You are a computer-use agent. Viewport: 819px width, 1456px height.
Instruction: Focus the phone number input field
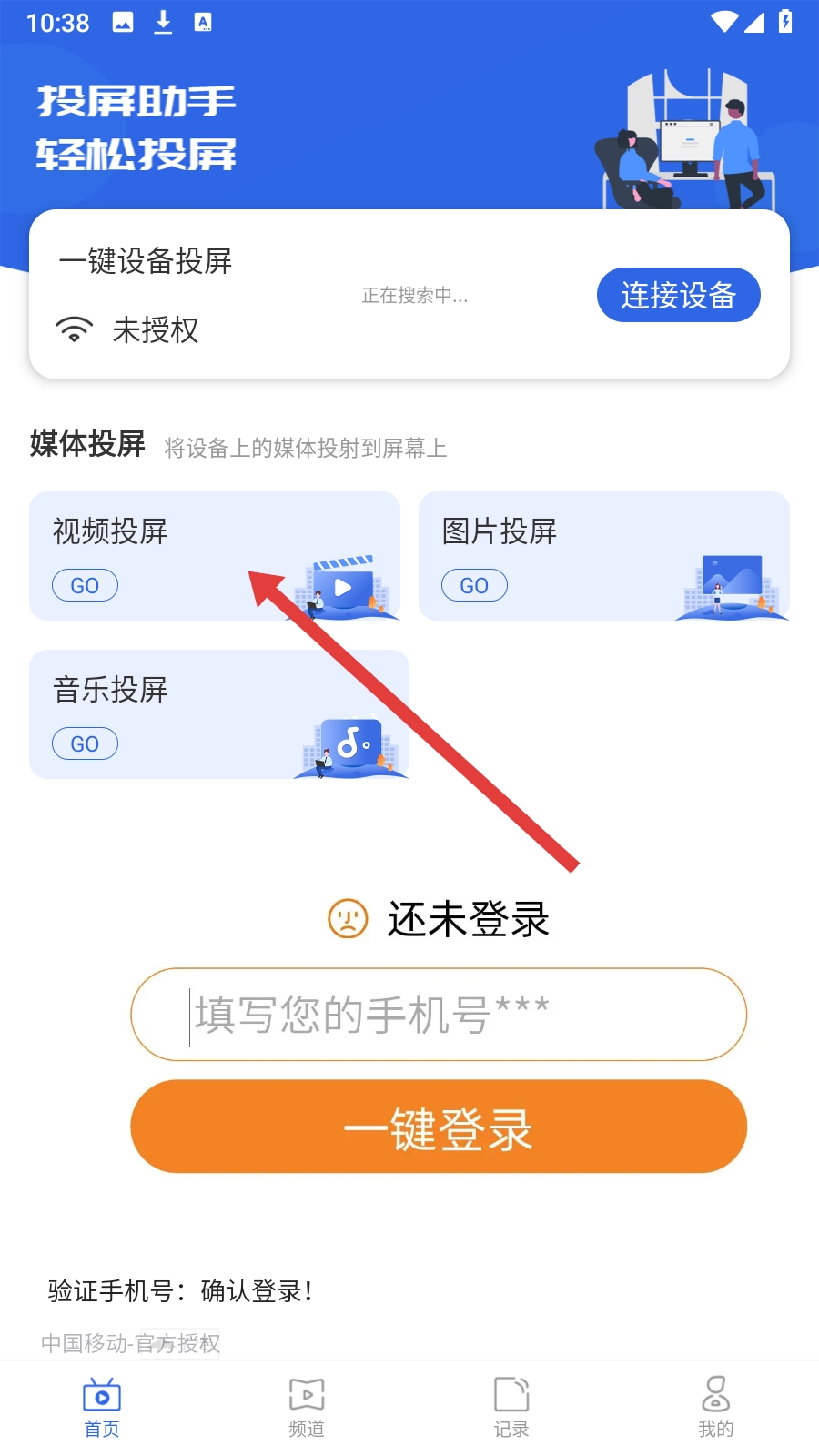click(439, 1015)
